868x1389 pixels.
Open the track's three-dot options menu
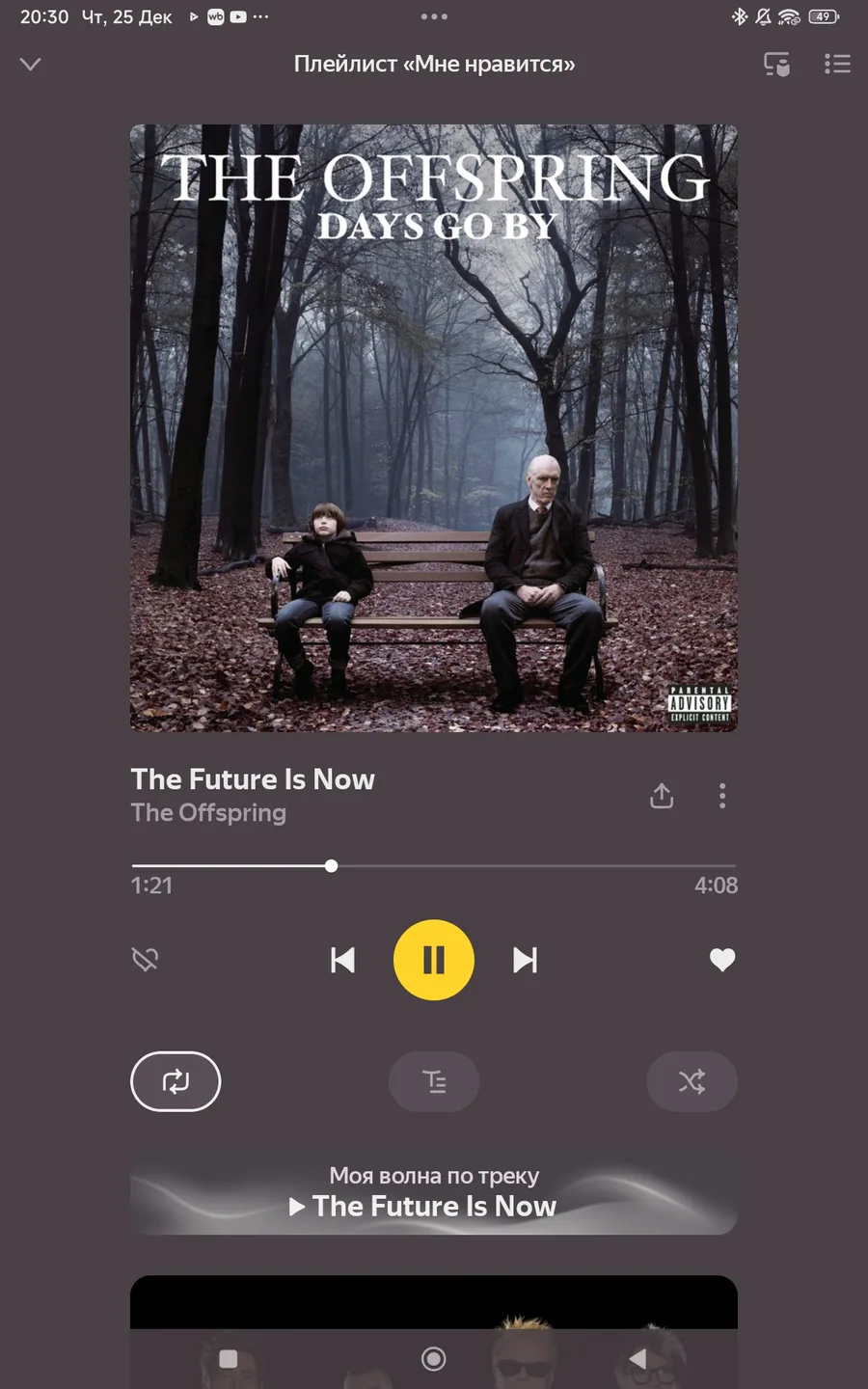coord(722,796)
